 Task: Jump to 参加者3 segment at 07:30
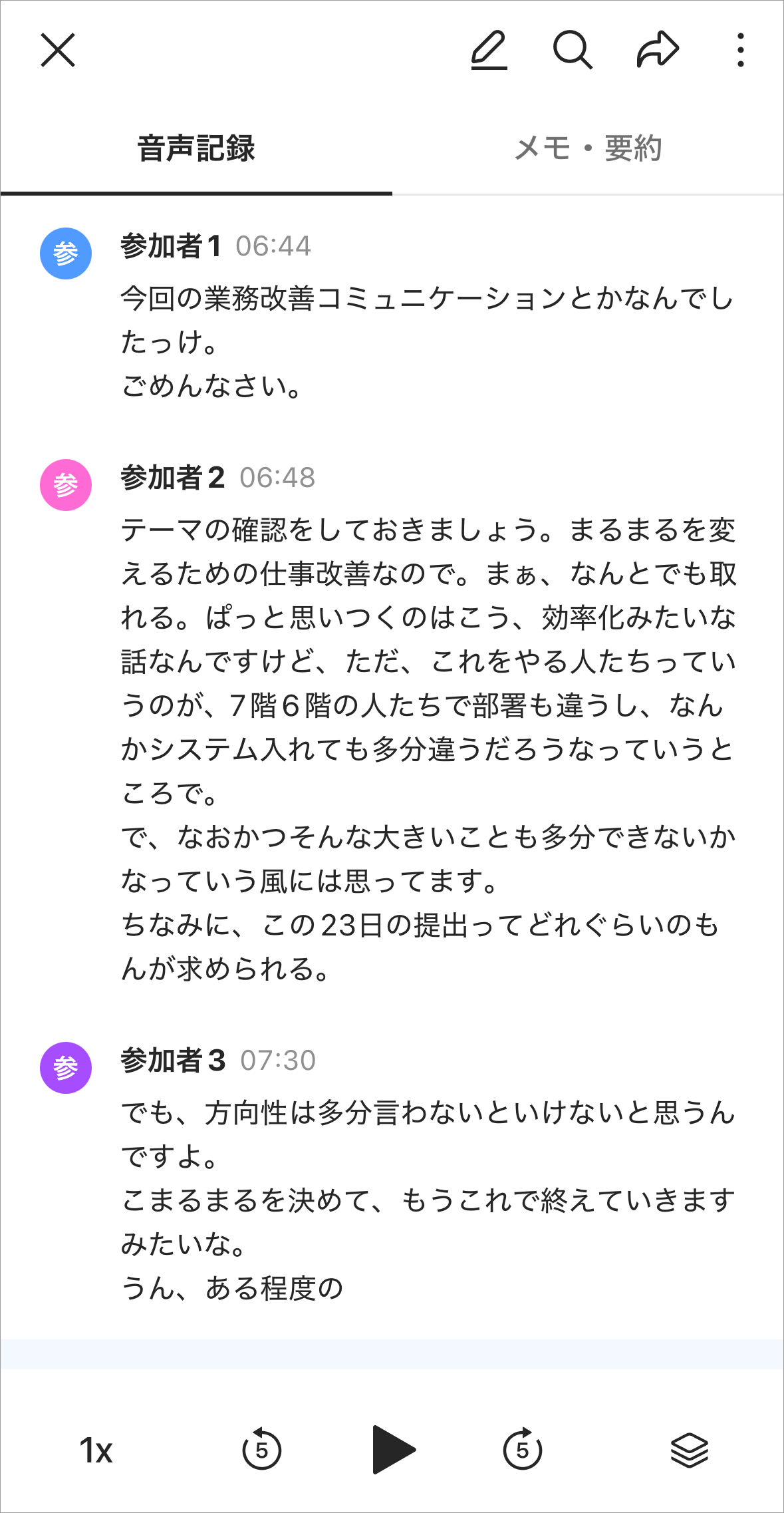coord(277,1061)
